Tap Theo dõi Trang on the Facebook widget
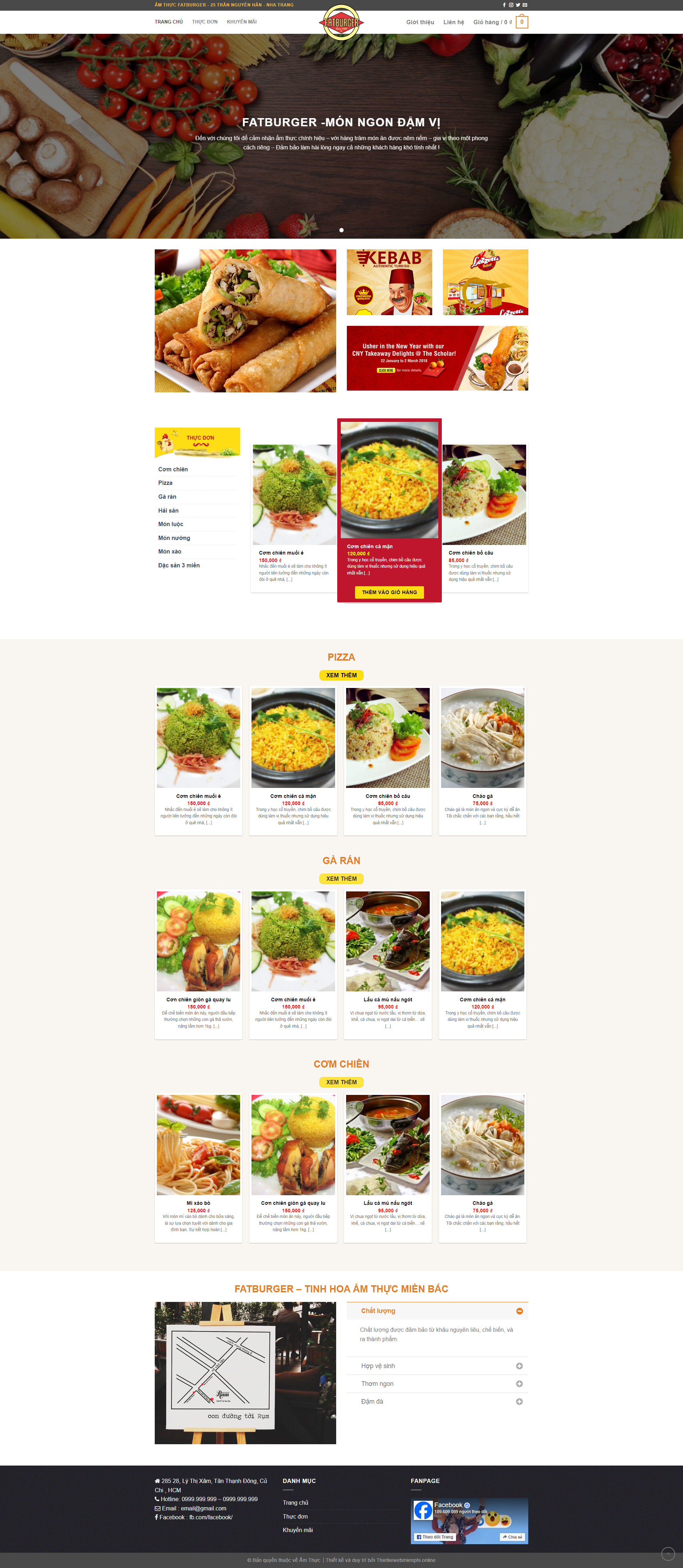This screenshot has width=683, height=1568. pos(435,1537)
